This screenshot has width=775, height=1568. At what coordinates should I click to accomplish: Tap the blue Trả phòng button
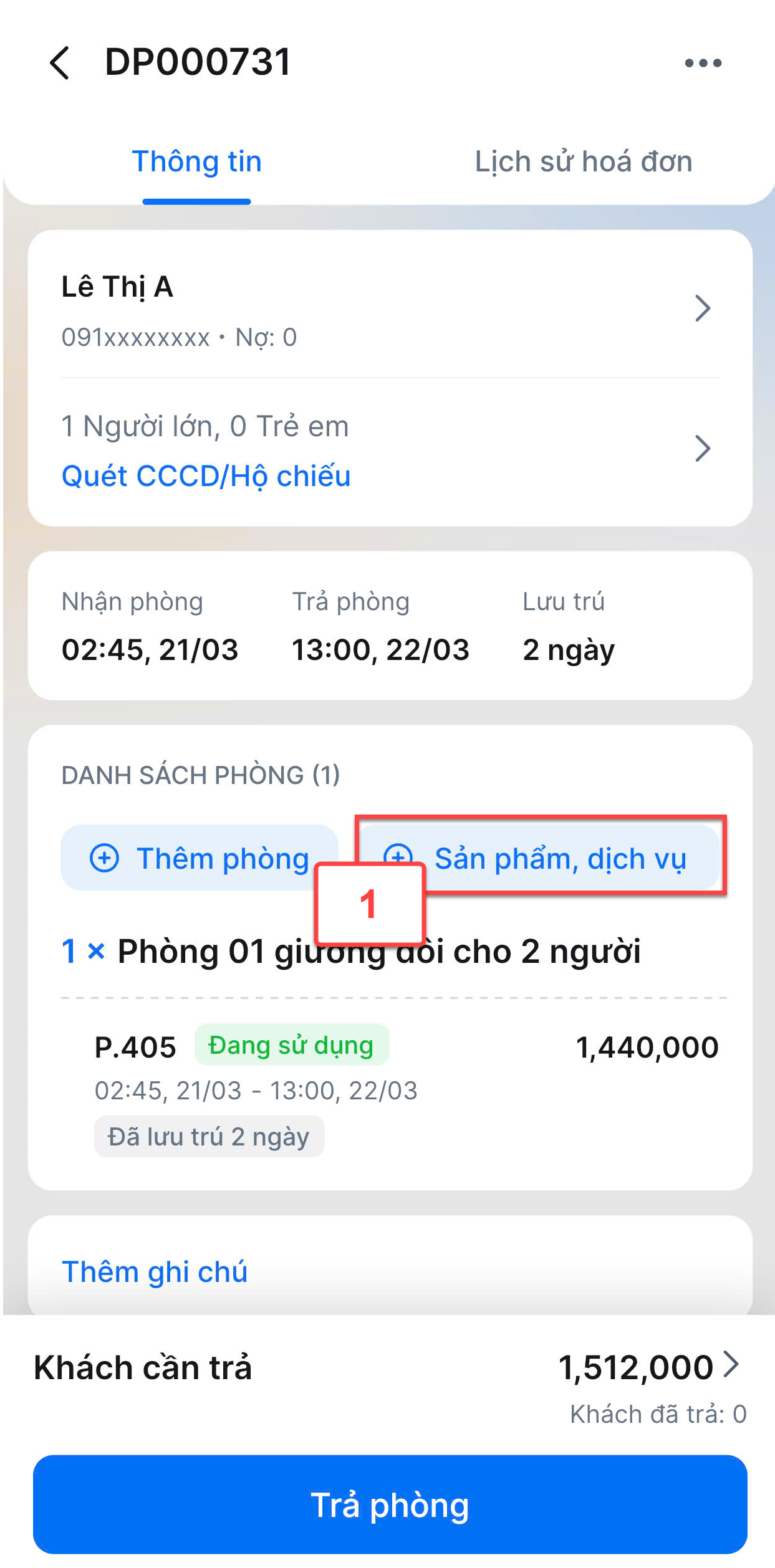390,1504
